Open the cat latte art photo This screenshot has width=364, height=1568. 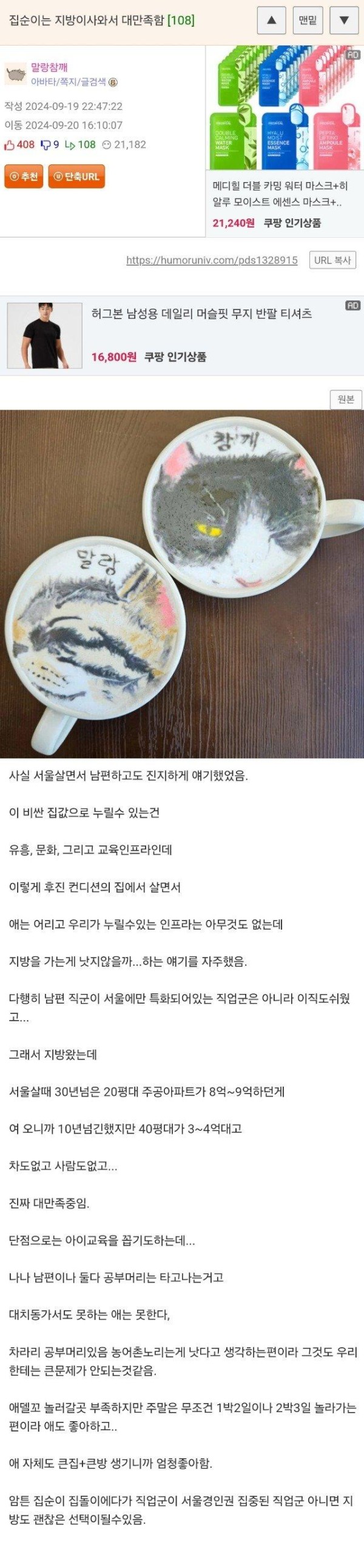click(x=182, y=583)
